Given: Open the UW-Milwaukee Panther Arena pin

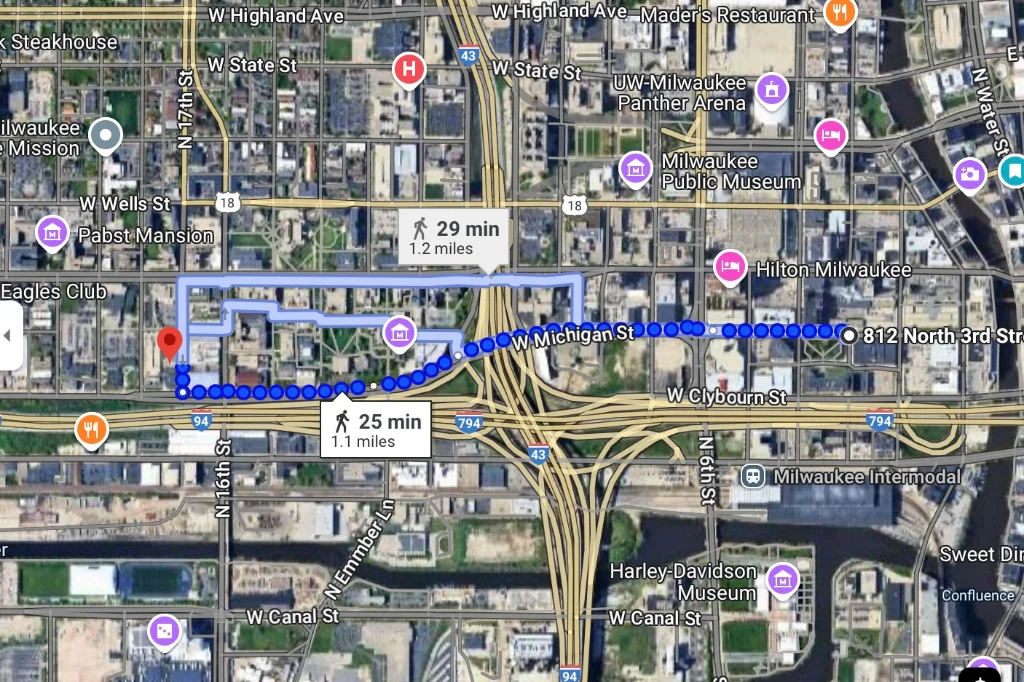Looking at the screenshot, I should click(x=771, y=90).
